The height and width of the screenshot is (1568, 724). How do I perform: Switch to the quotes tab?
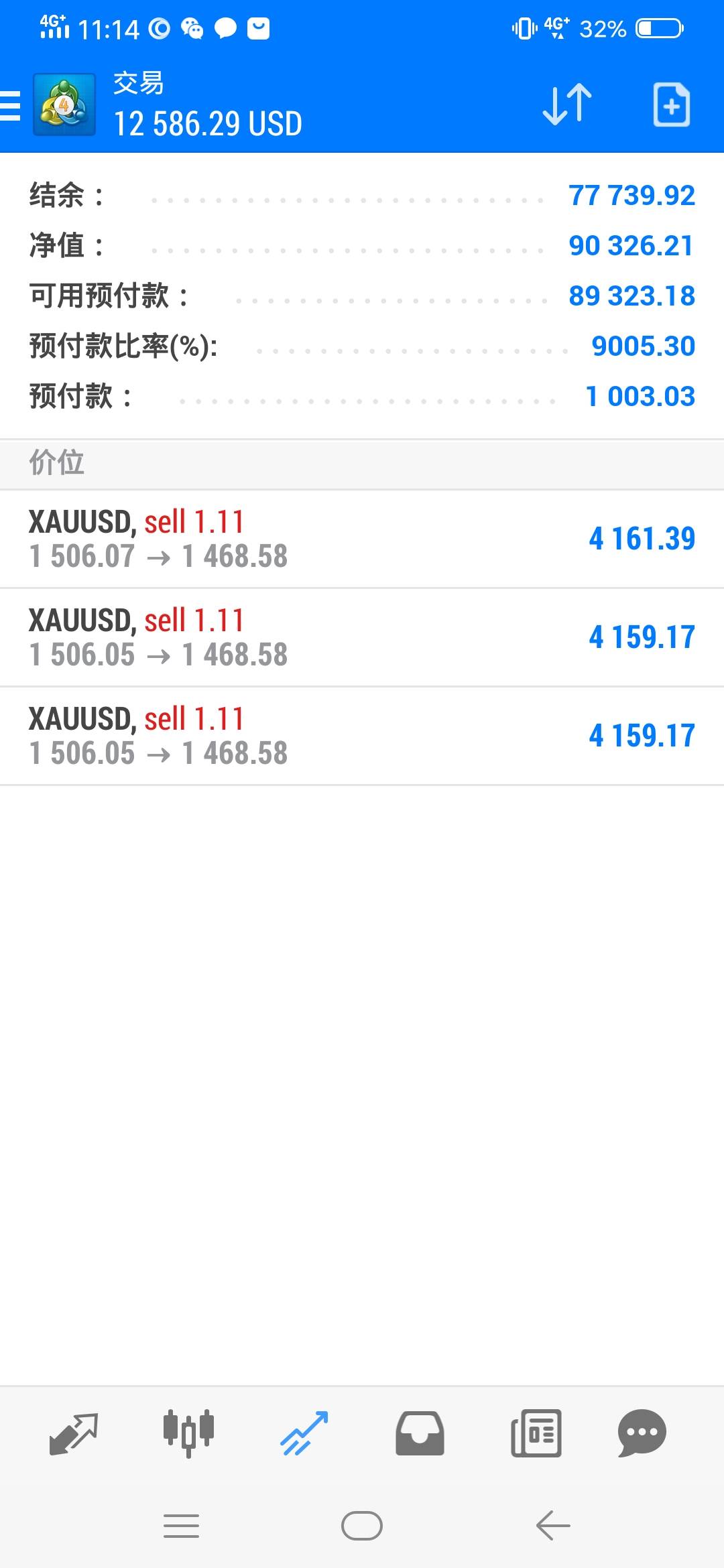pyautogui.click(x=74, y=1433)
